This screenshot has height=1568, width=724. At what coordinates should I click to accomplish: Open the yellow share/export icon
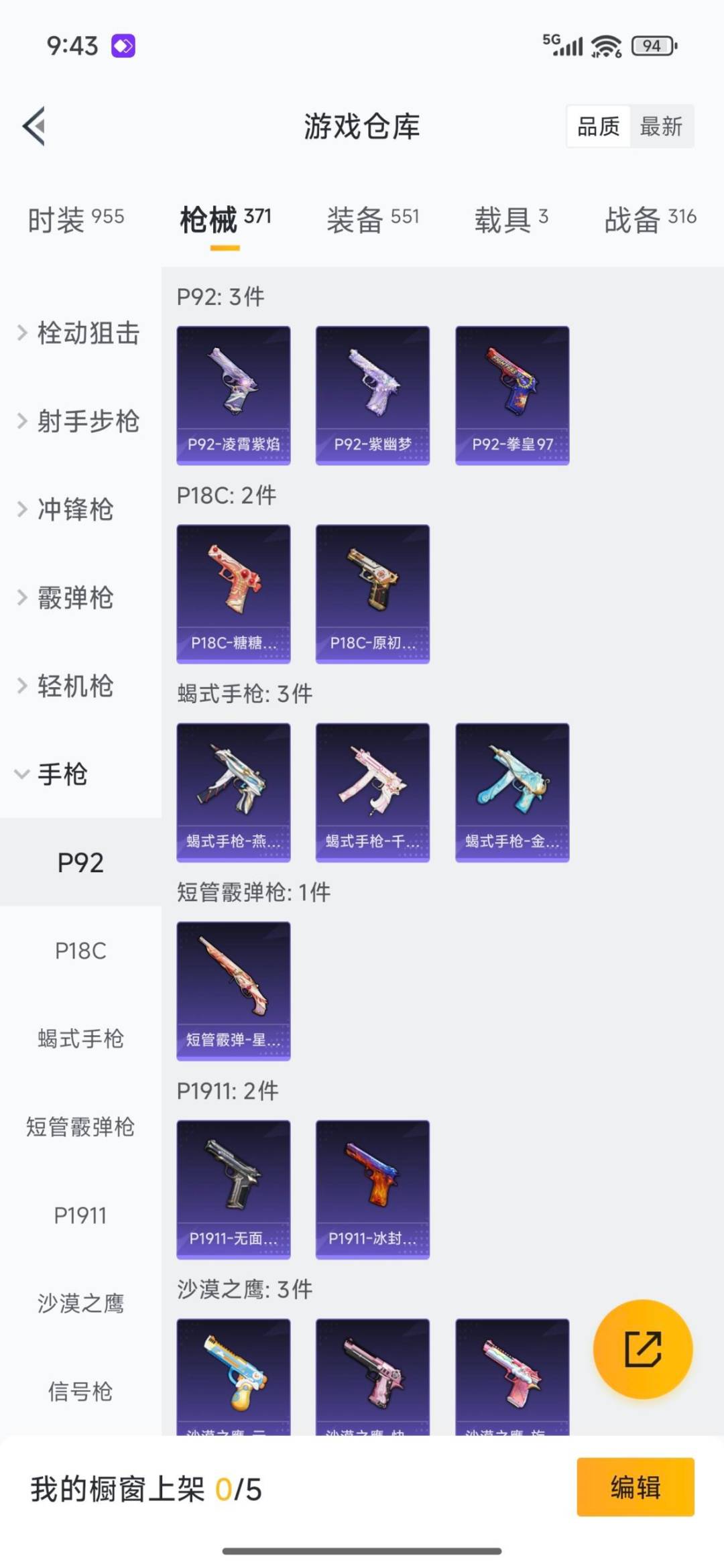(642, 1350)
